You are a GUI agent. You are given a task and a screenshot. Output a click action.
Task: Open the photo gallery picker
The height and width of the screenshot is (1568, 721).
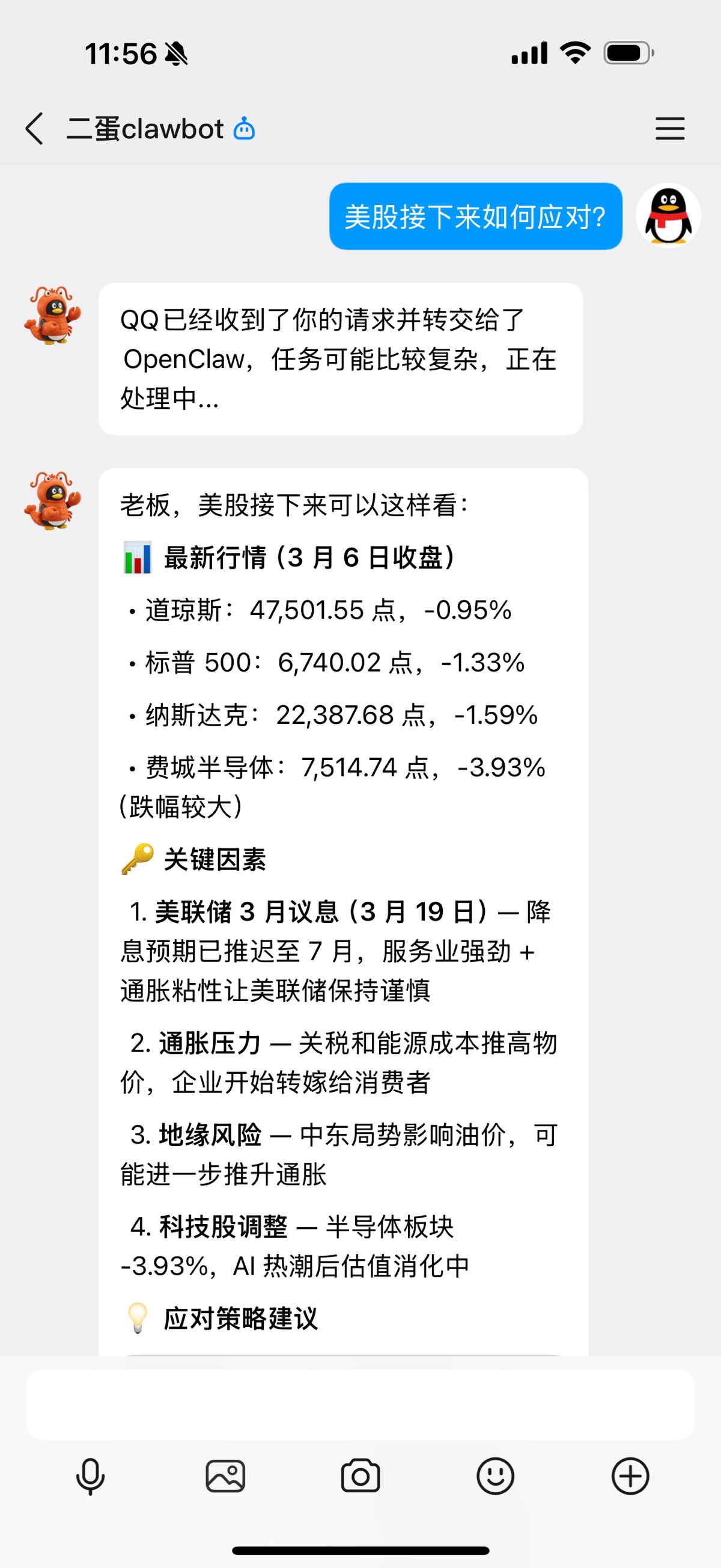click(x=226, y=1476)
